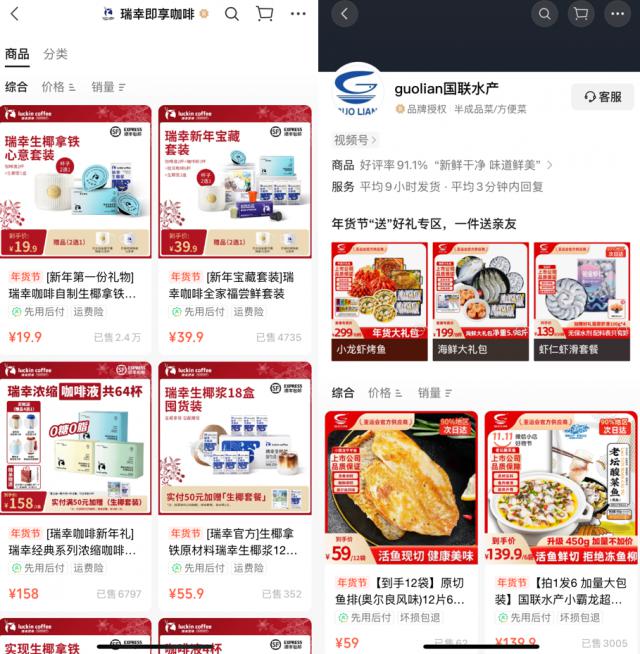Go back from the Luckin coffee shop page

(14, 14)
